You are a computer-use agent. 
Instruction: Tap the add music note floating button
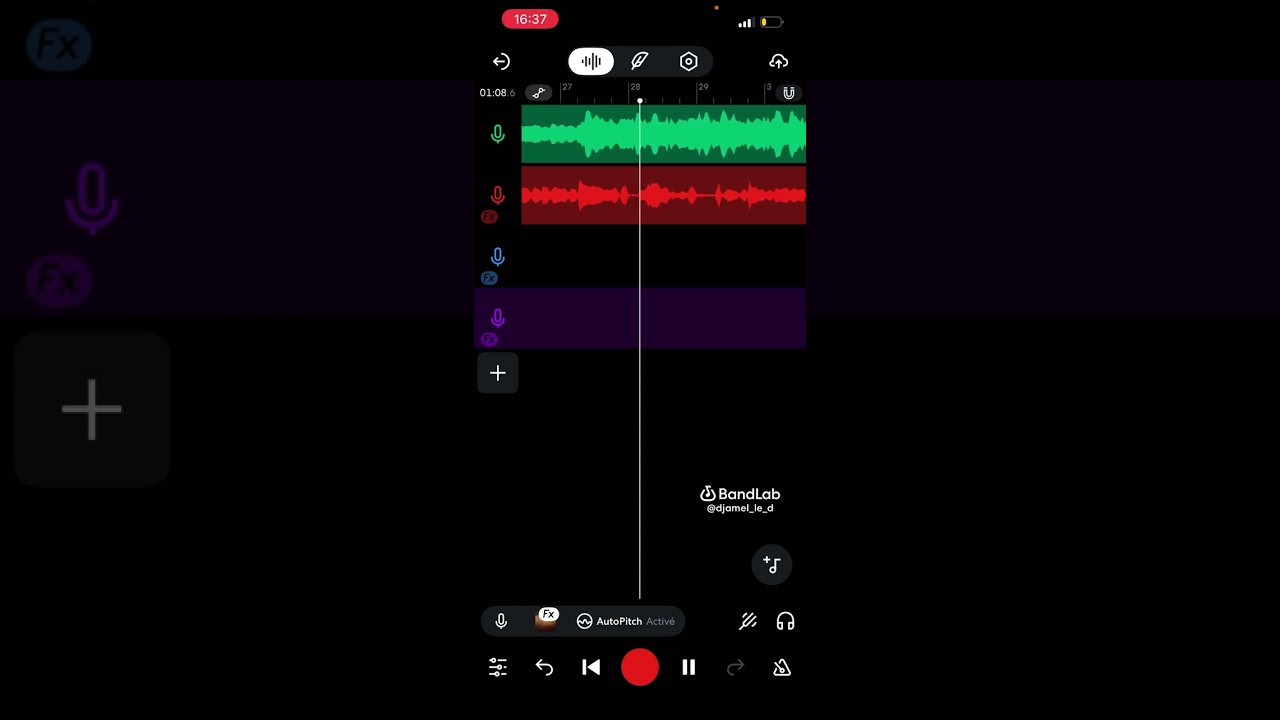(771, 565)
